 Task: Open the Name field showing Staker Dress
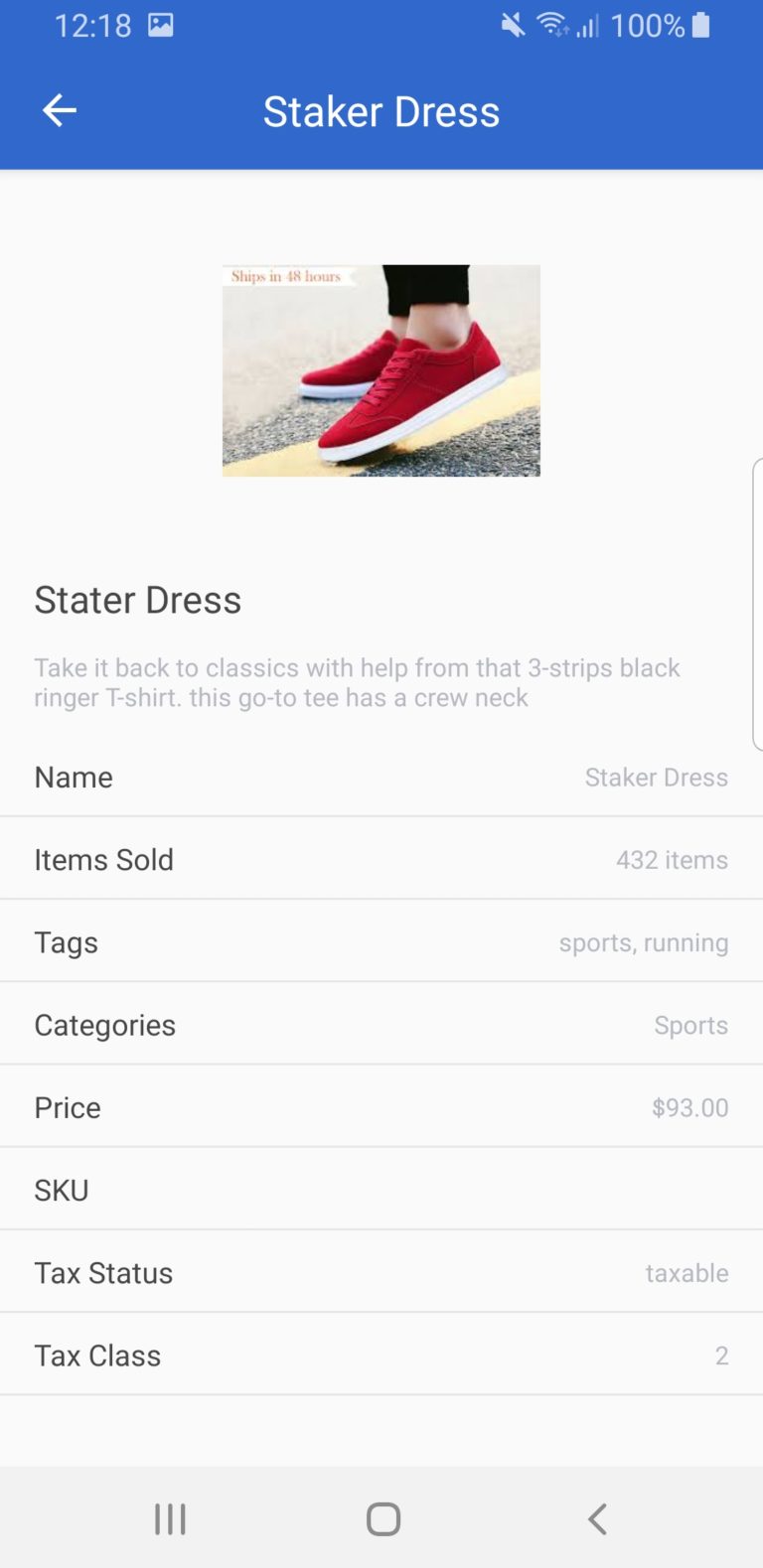point(381,778)
